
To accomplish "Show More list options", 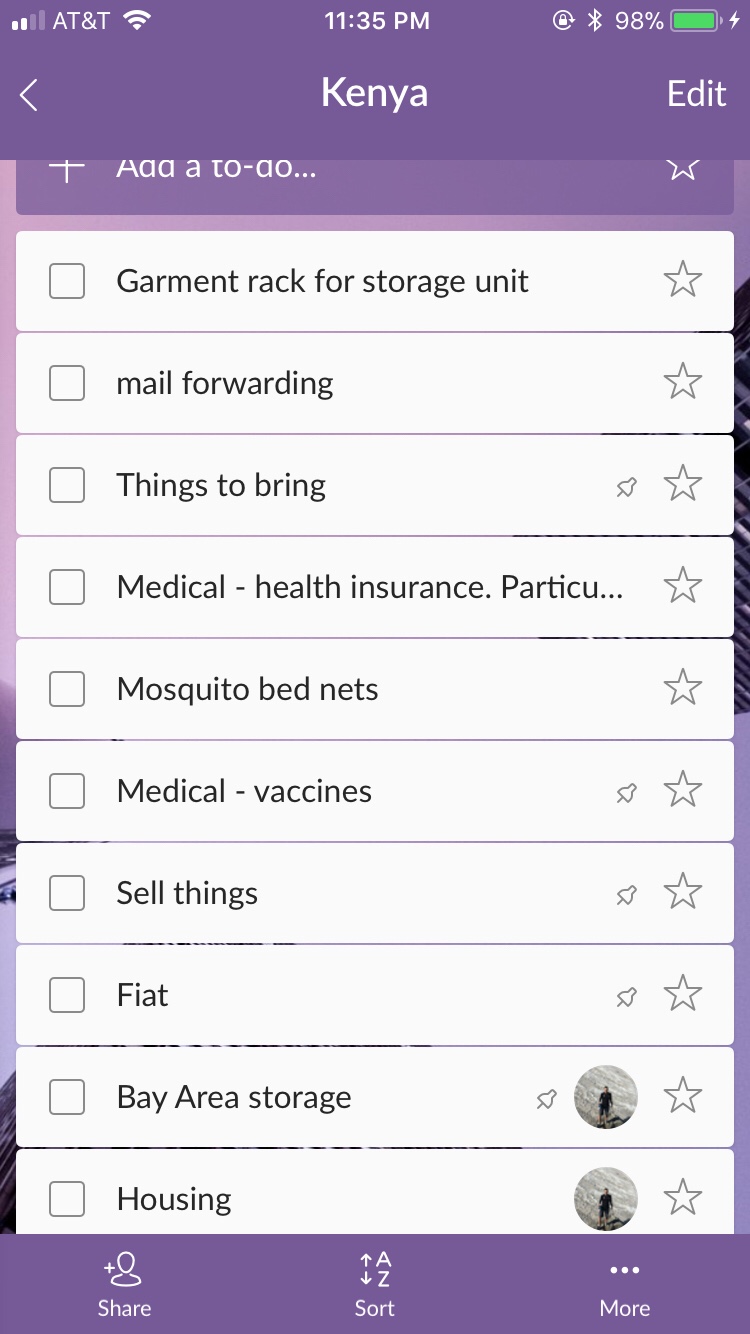I will pyautogui.click(x=625, y=1284).
